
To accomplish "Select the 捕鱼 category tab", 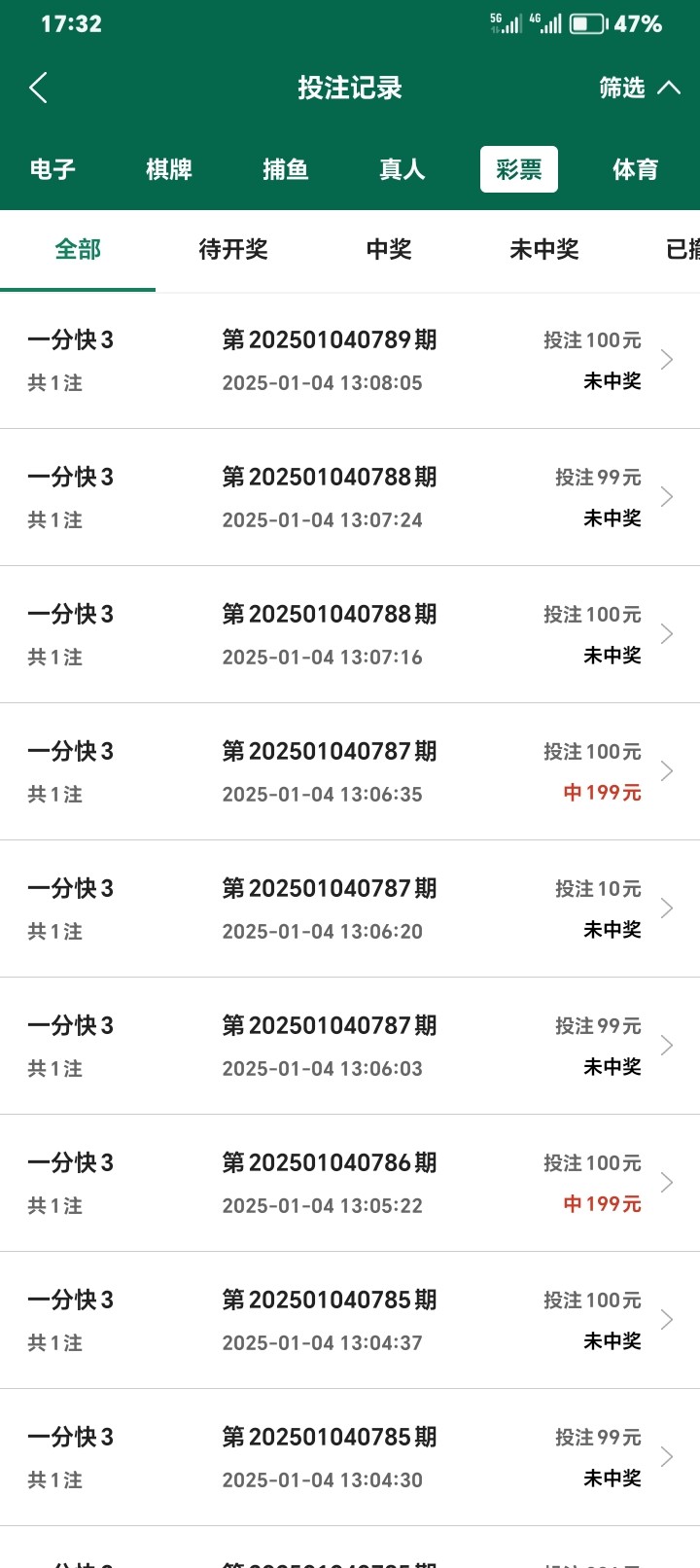I will [286, 169].
